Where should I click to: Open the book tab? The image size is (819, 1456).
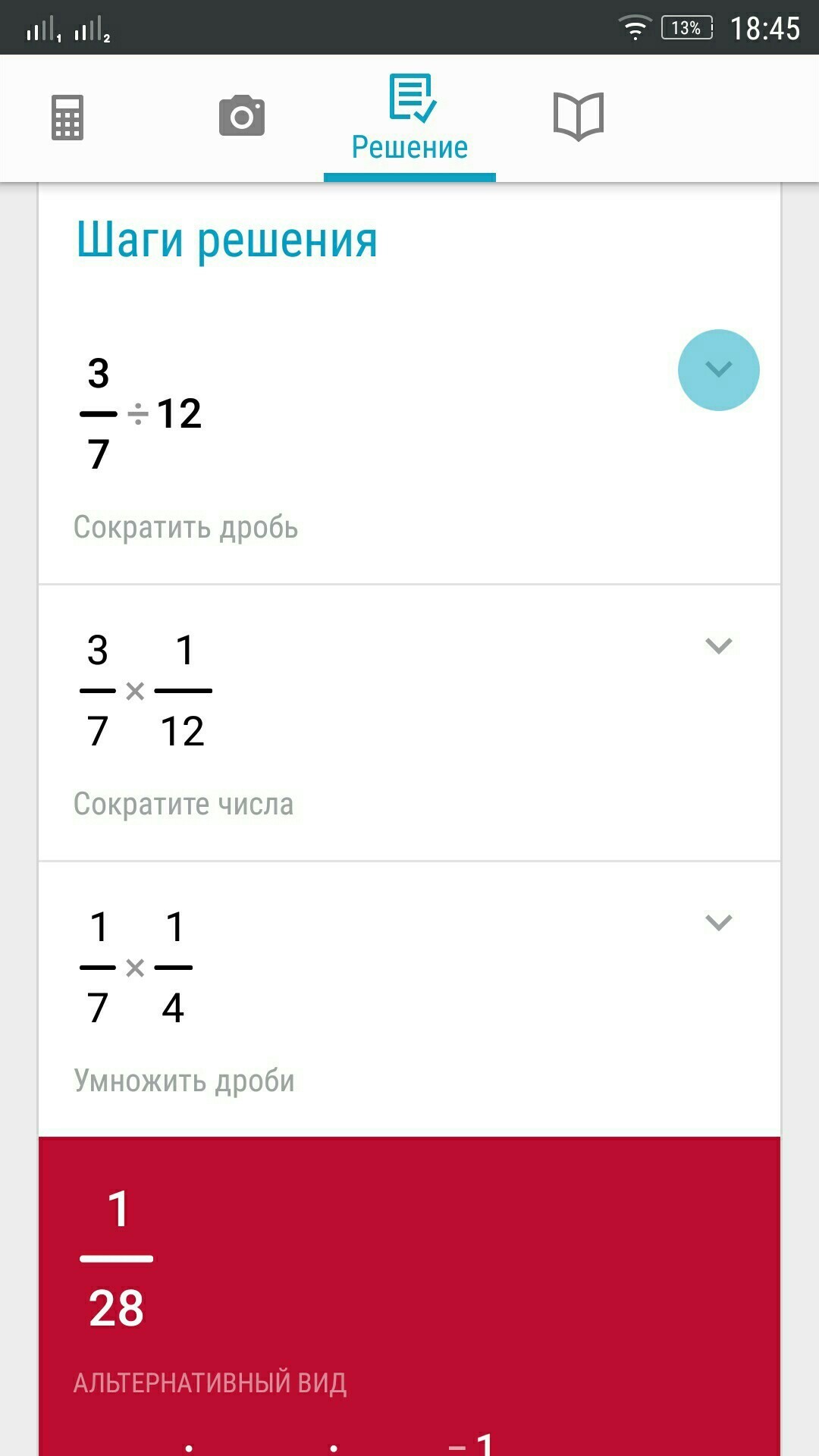click(x=579, y=116)
